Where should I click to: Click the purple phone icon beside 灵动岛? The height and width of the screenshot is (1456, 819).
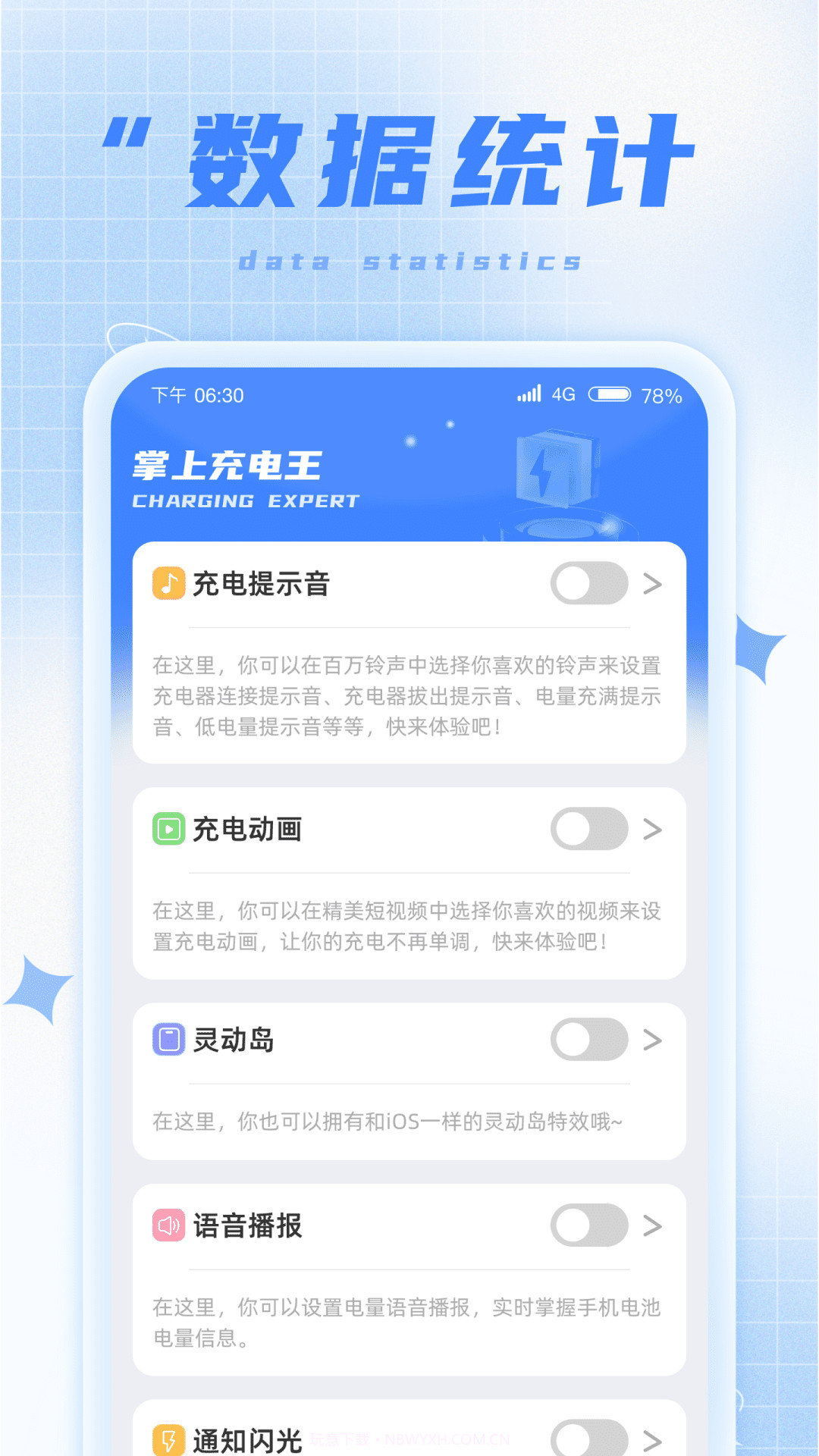(x=168, y=1040)
